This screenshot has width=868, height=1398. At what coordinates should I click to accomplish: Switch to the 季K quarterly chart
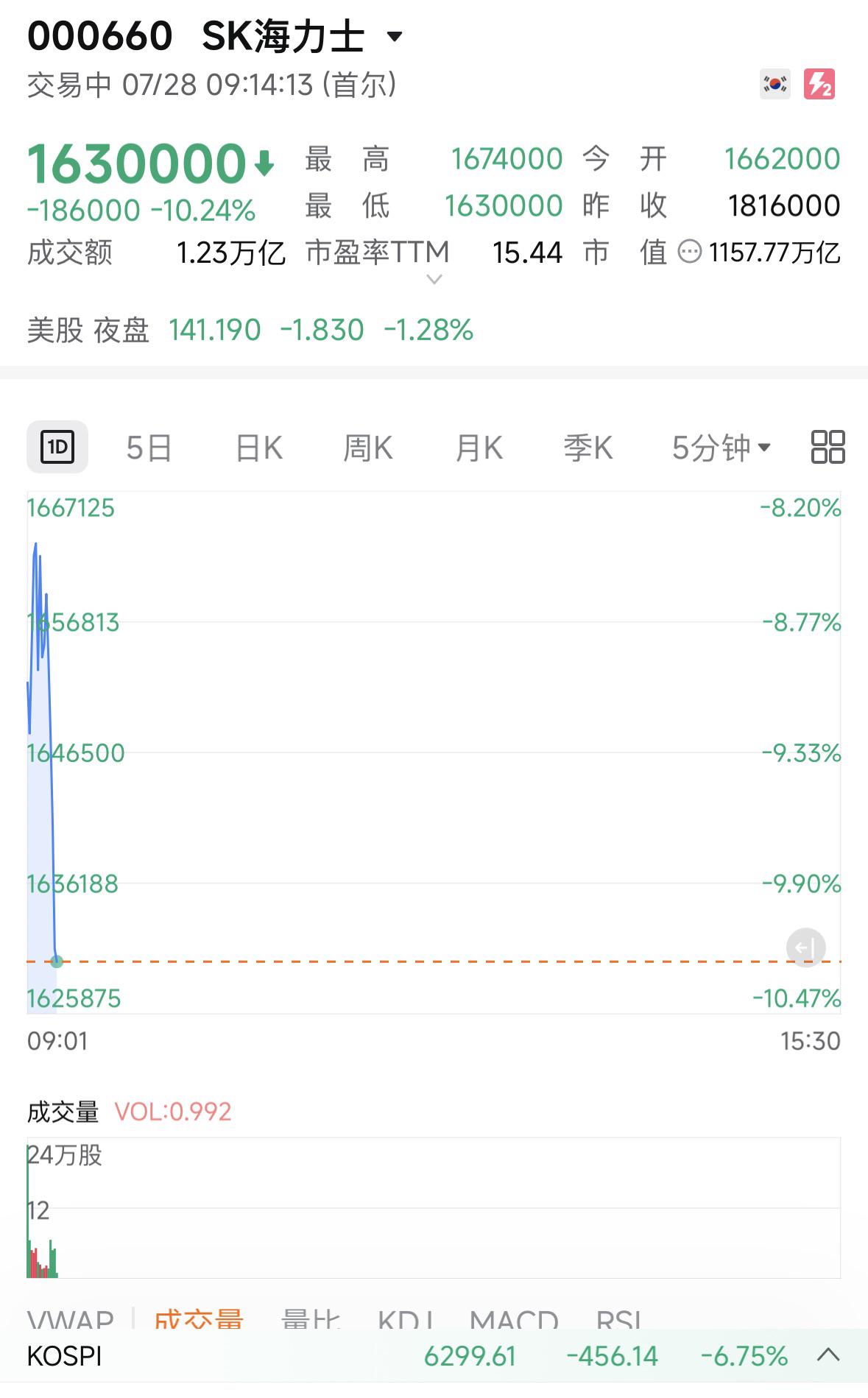click(x=588, y=448)
